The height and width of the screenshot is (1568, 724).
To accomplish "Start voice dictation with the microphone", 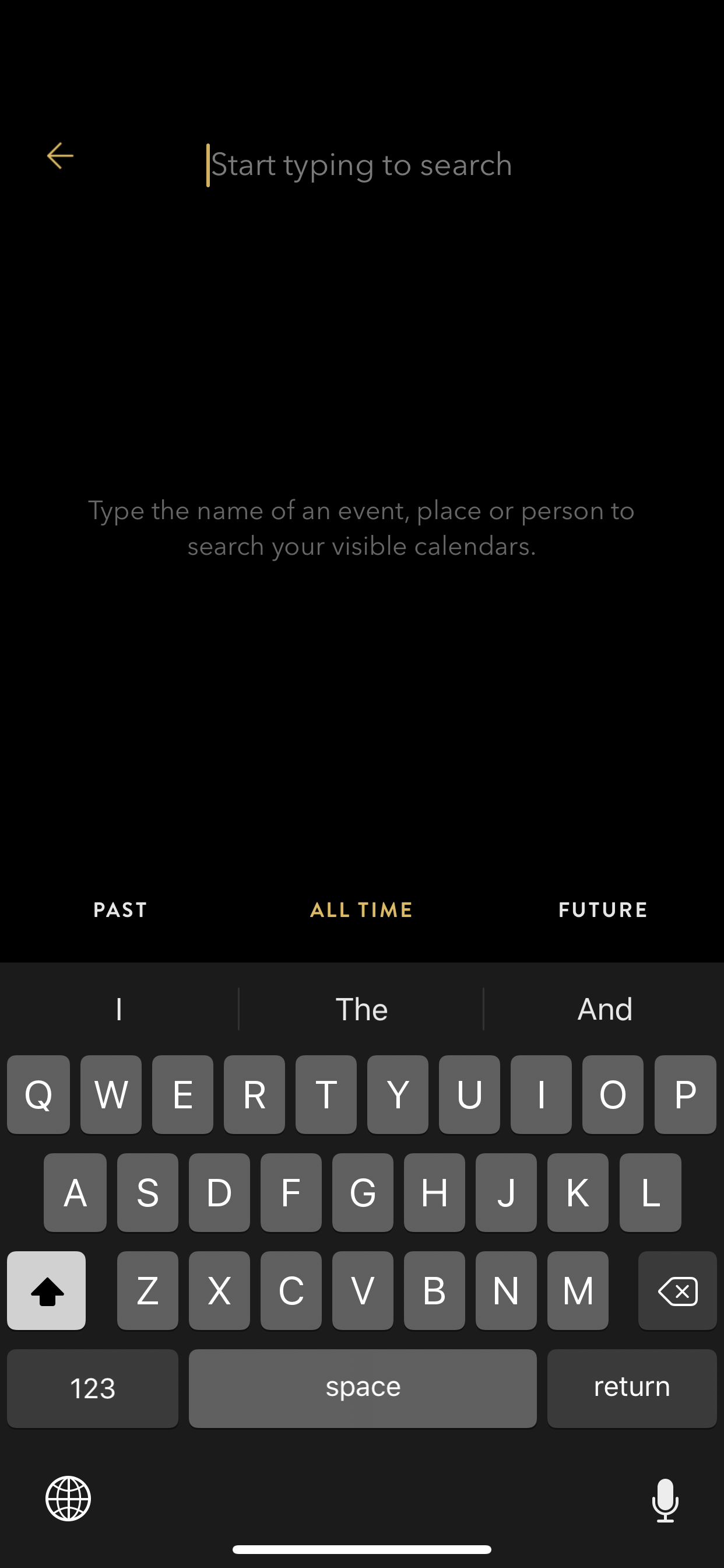I will pyautogui.click(x=665, y=1500).
